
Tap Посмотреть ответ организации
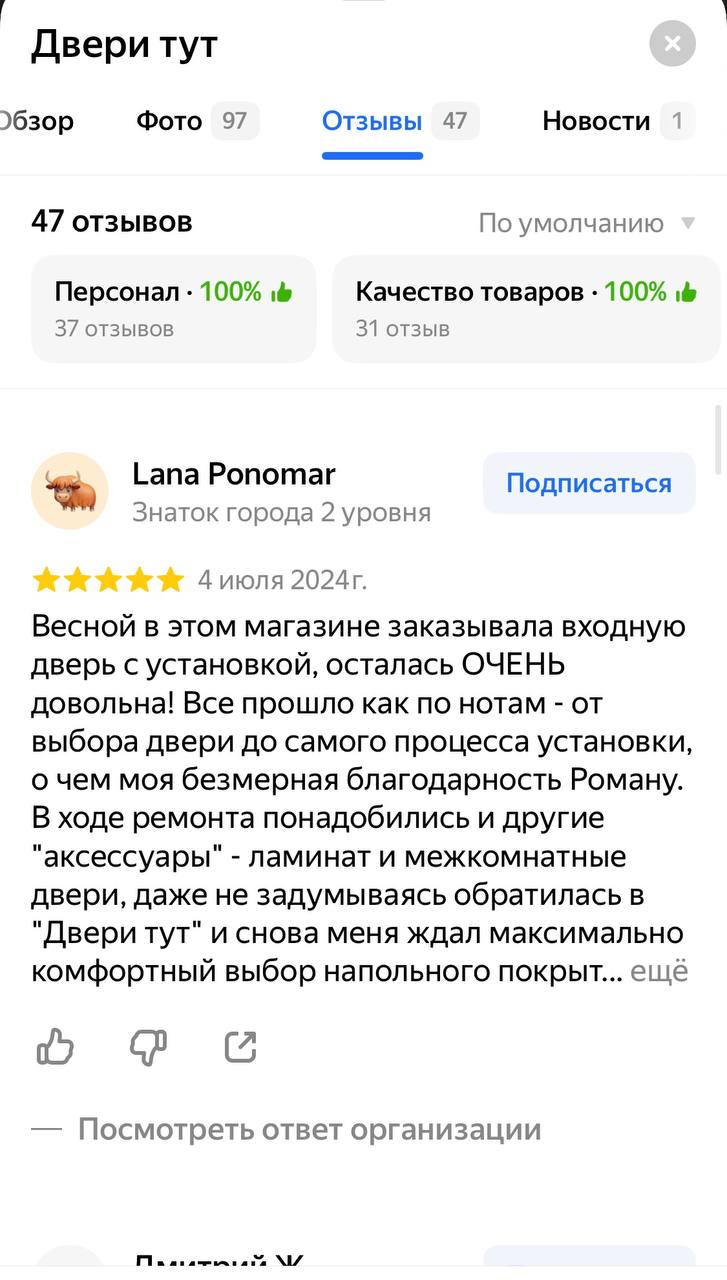click(x=309, y=1130)
